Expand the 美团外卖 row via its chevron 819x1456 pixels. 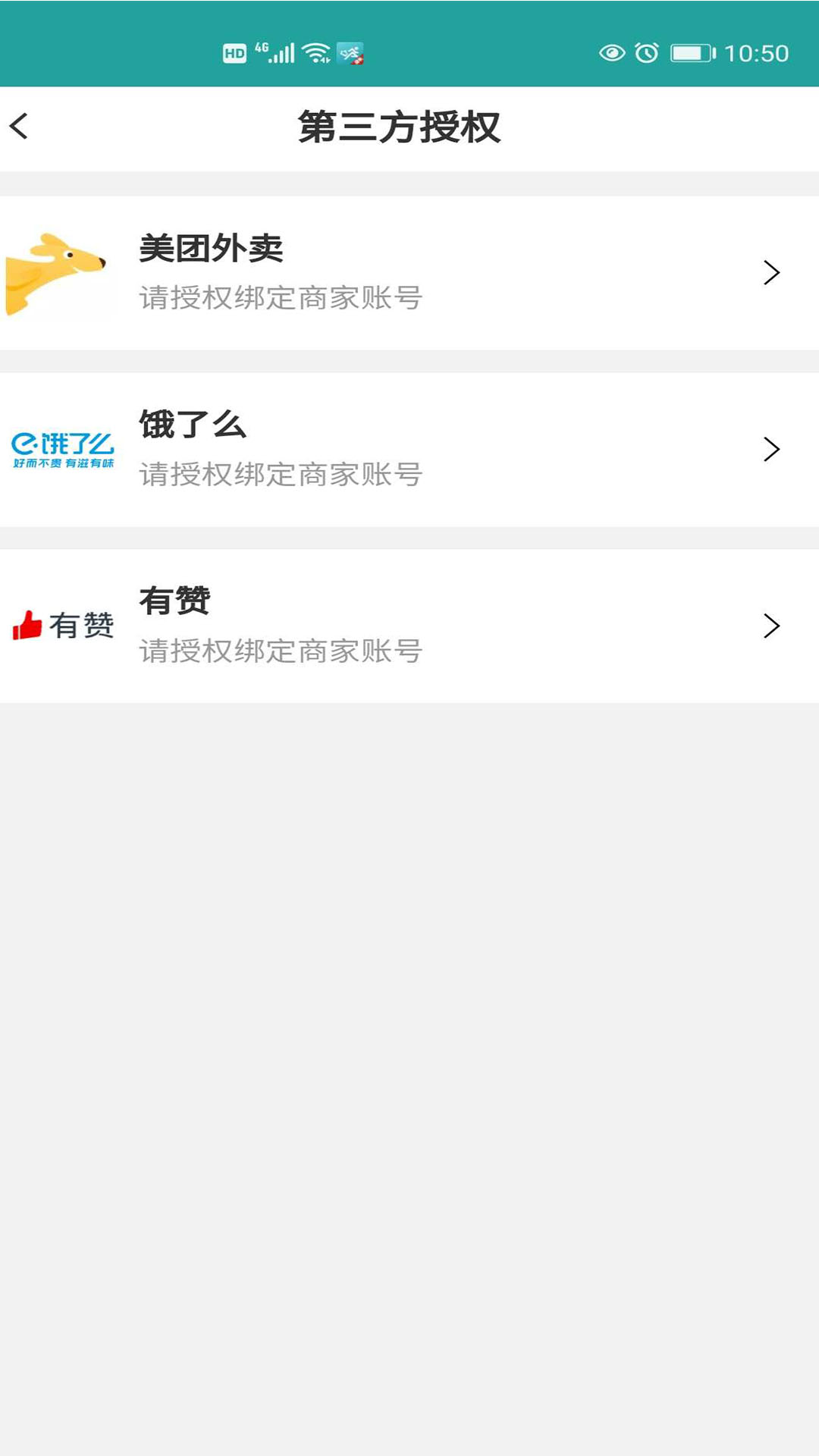point(772,271)
